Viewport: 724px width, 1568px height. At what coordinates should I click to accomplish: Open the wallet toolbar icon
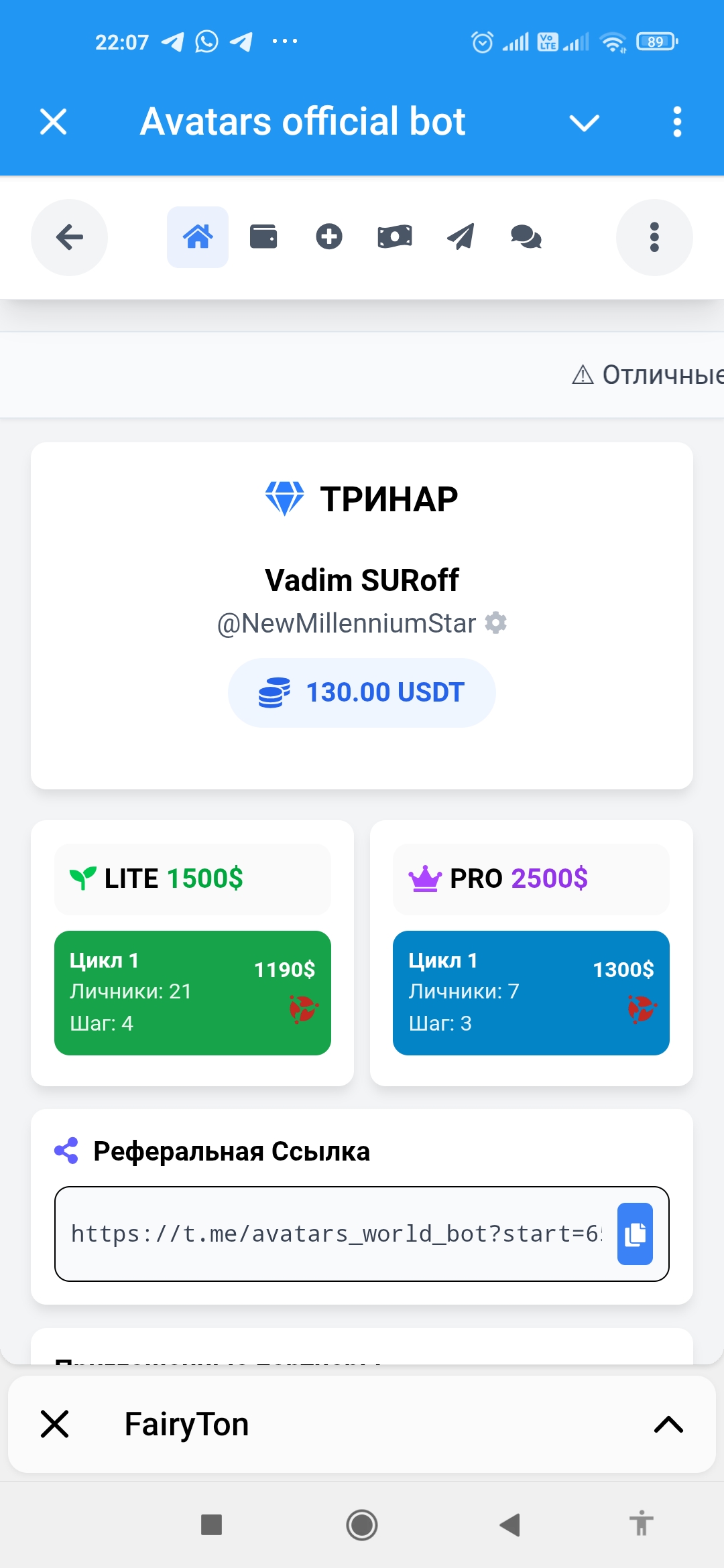click(x=263, y=237)
